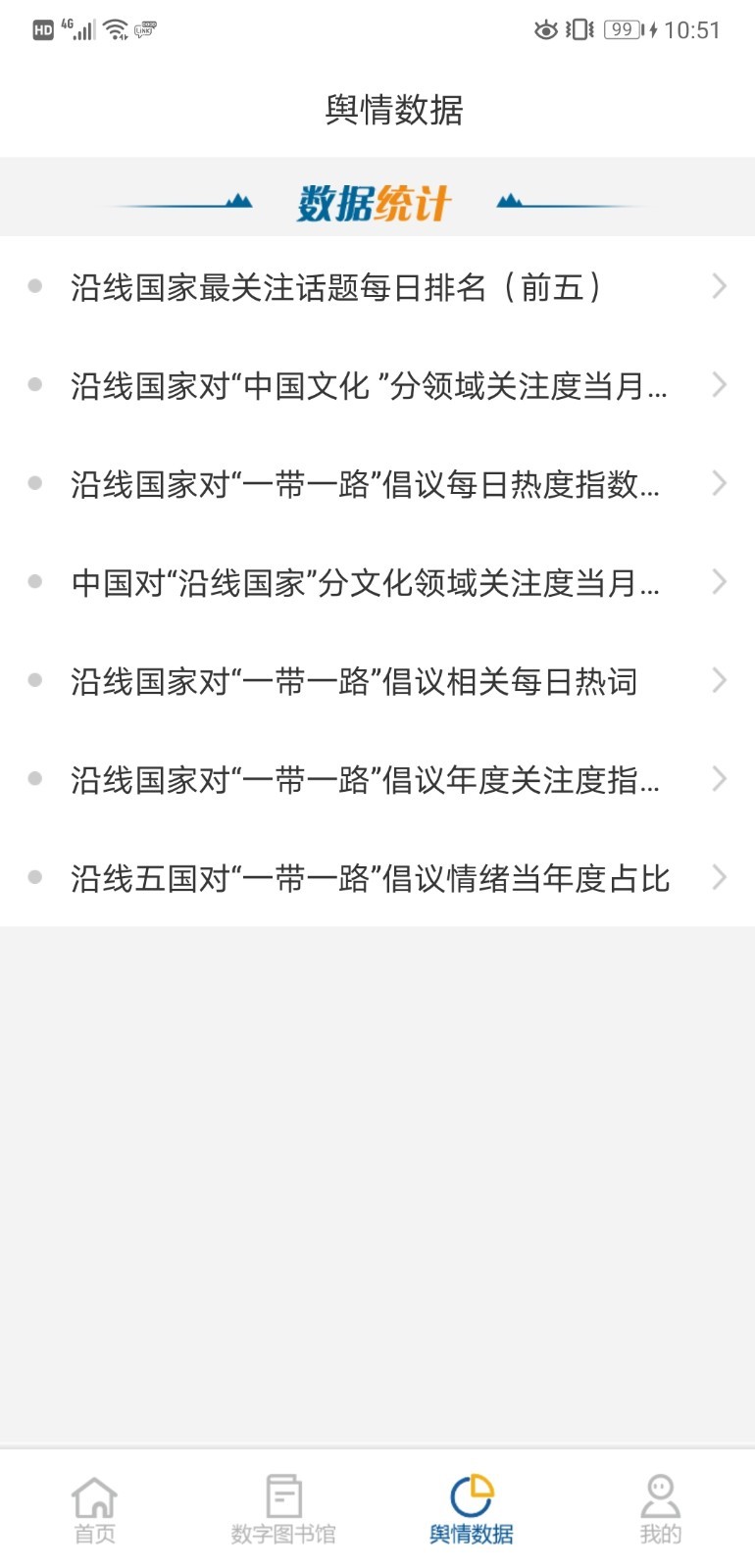Open 沿线国家对"中国文化"分领域关注度当月 entry
This screenshot has width=755, height=1568.
point(370,386)
